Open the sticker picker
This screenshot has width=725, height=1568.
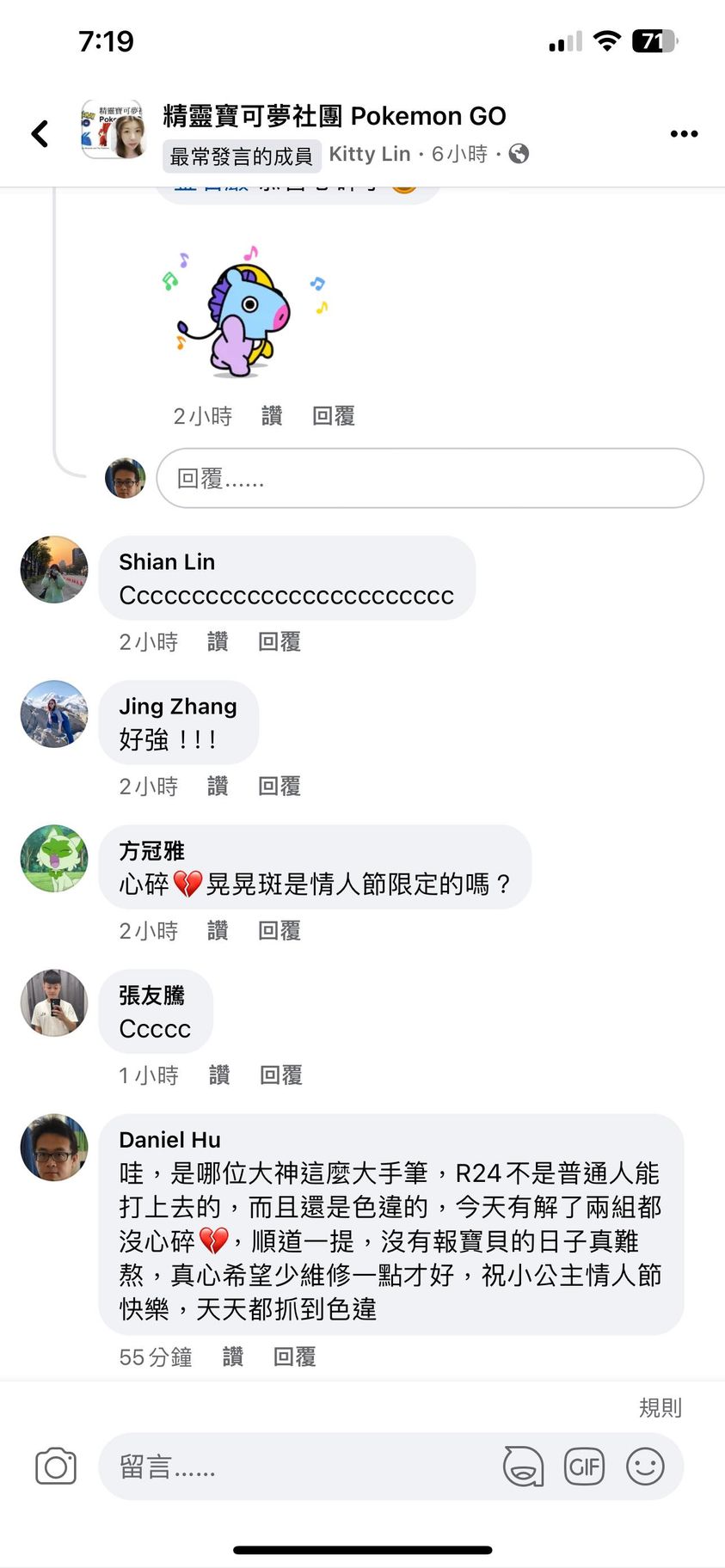[x=523, y=1467]
